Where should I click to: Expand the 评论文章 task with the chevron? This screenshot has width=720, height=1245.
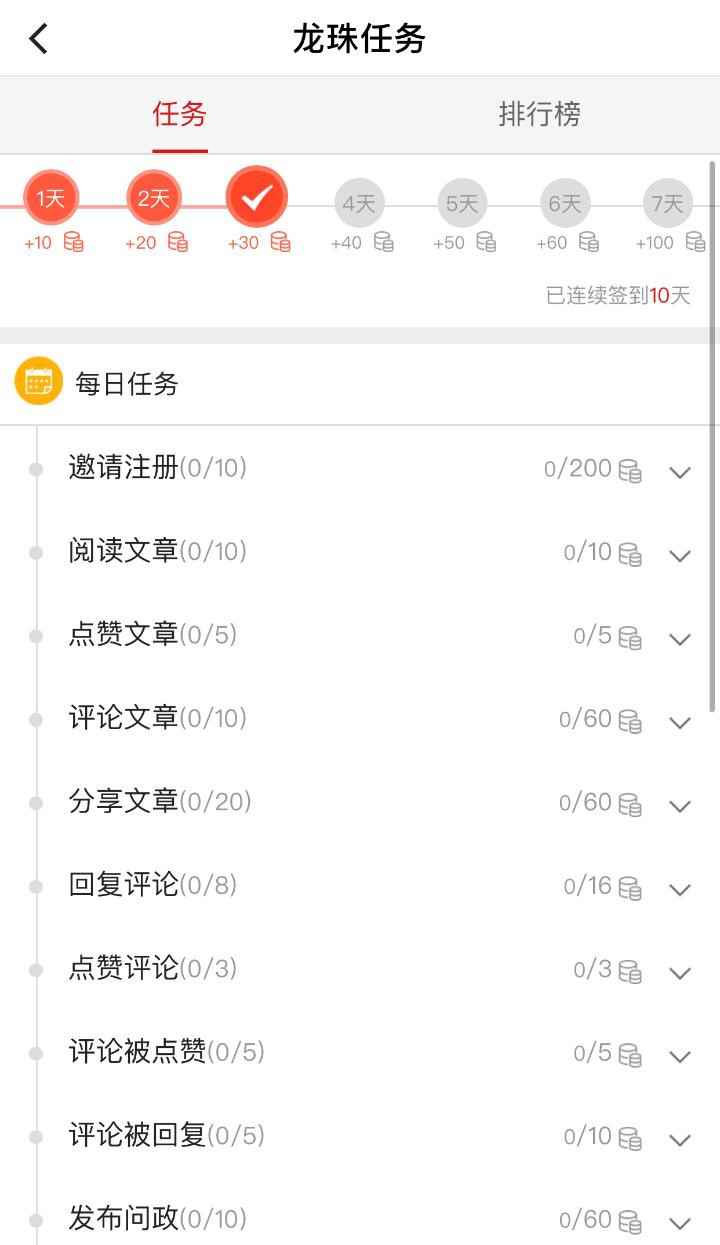680,723
